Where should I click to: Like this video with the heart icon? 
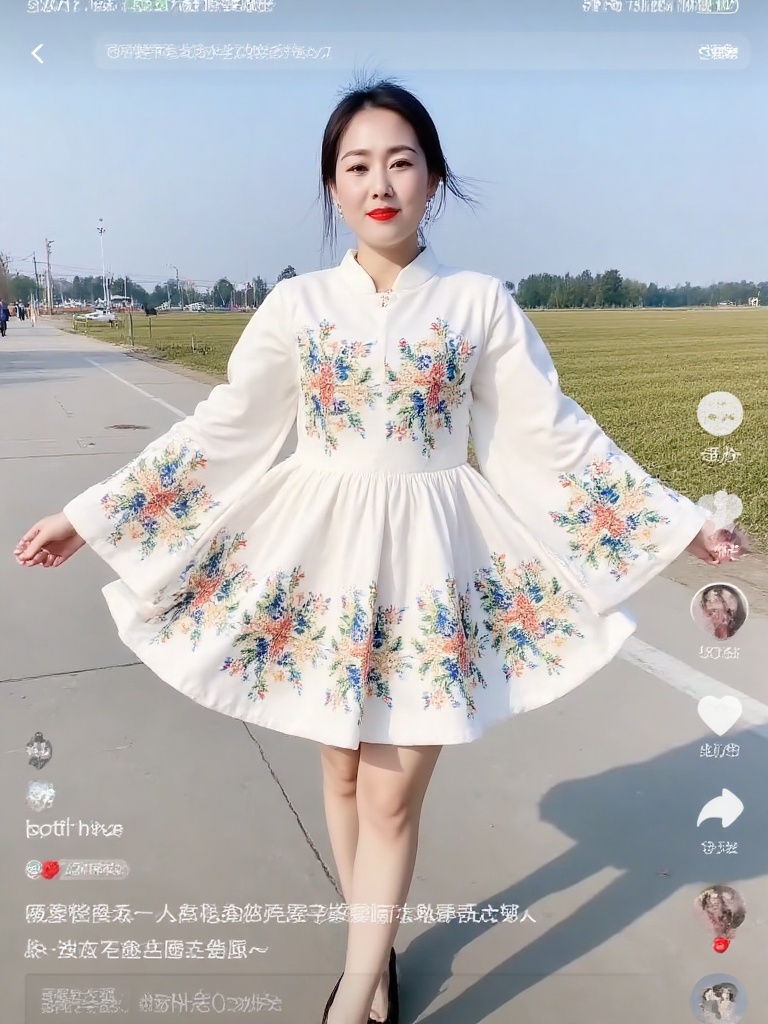click(x=719, y=715)
